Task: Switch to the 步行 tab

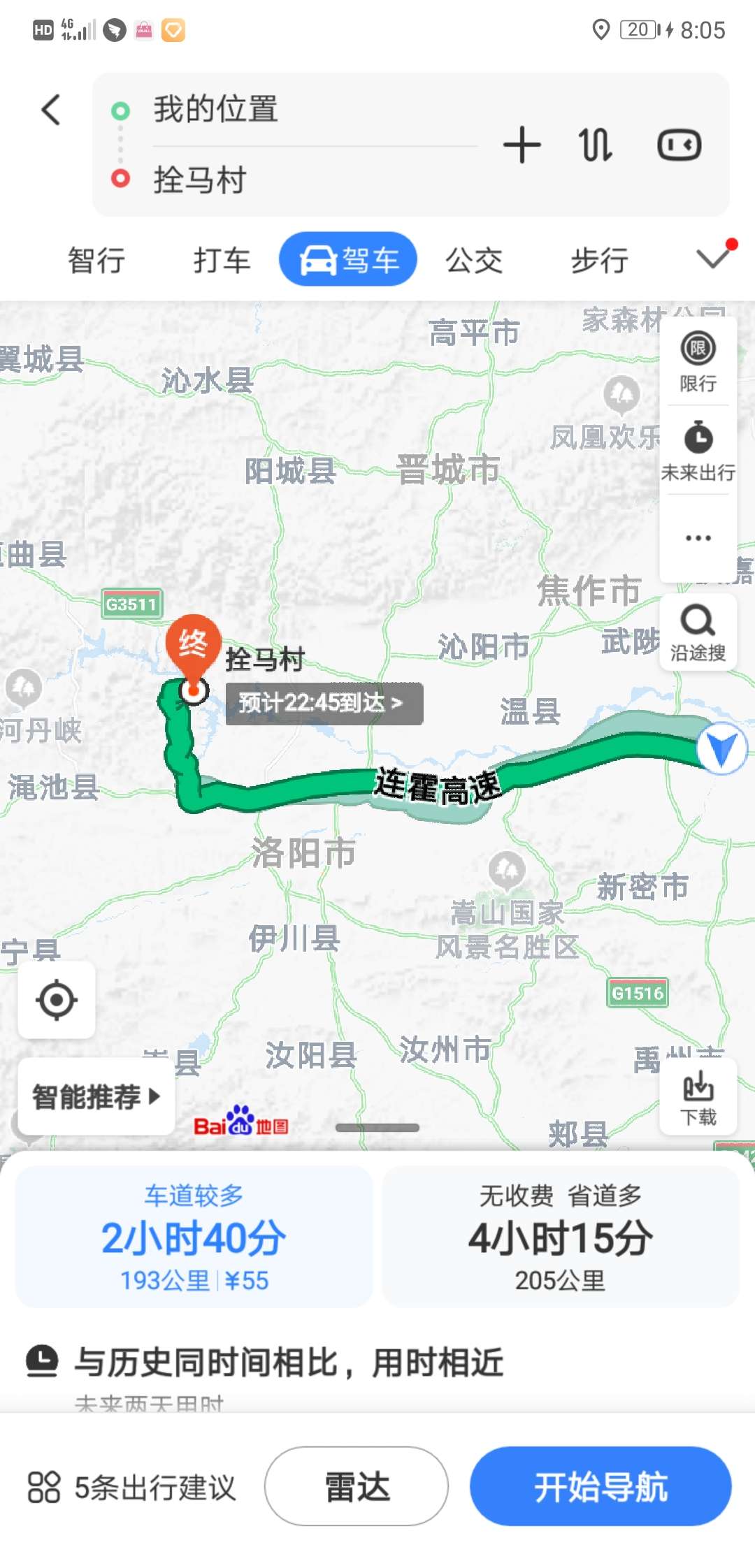Action: click(599, 260)
